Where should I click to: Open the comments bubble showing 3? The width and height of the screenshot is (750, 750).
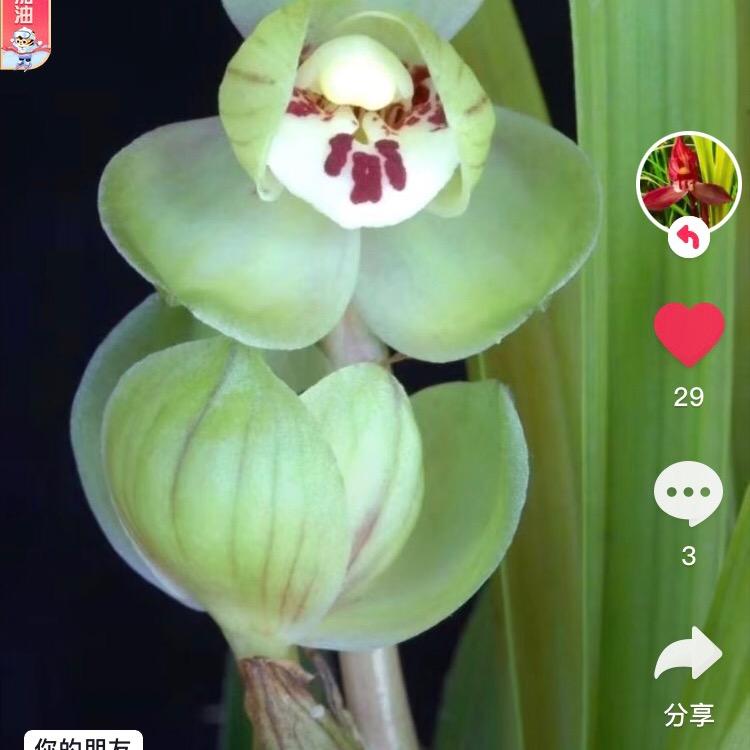(x=688, y=493)
